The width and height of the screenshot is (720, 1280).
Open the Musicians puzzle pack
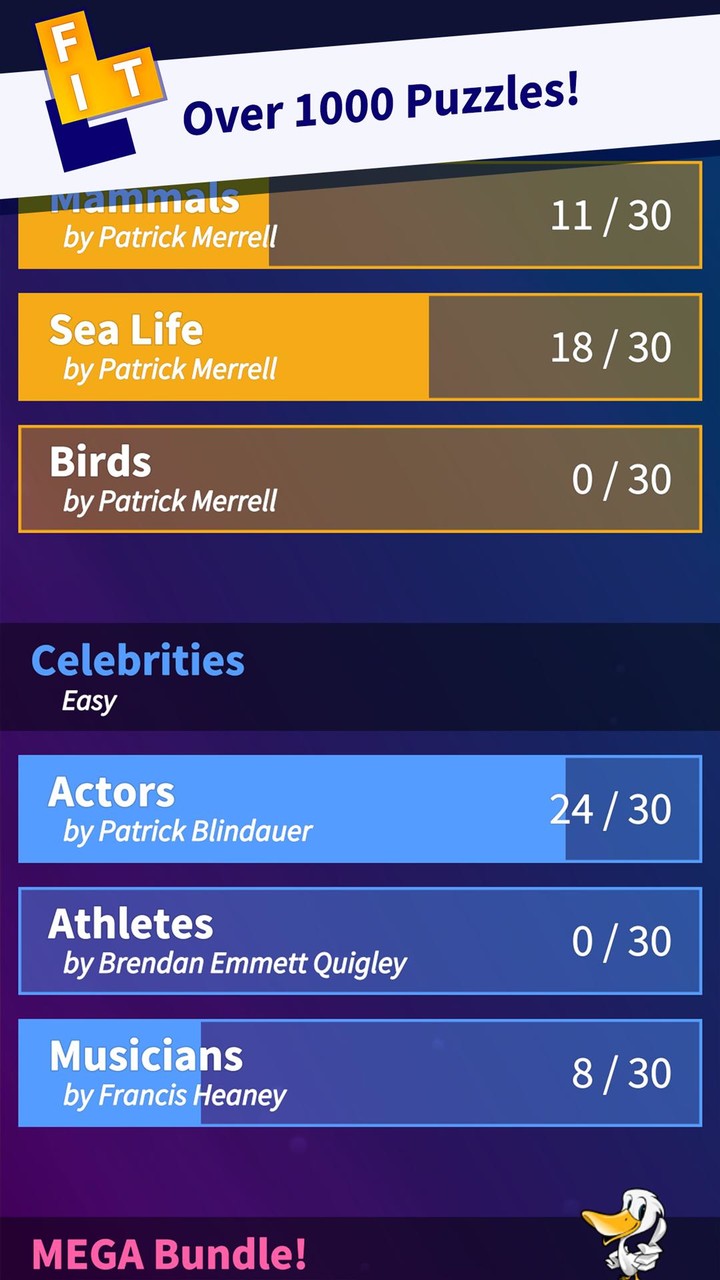pos(360,1072)
